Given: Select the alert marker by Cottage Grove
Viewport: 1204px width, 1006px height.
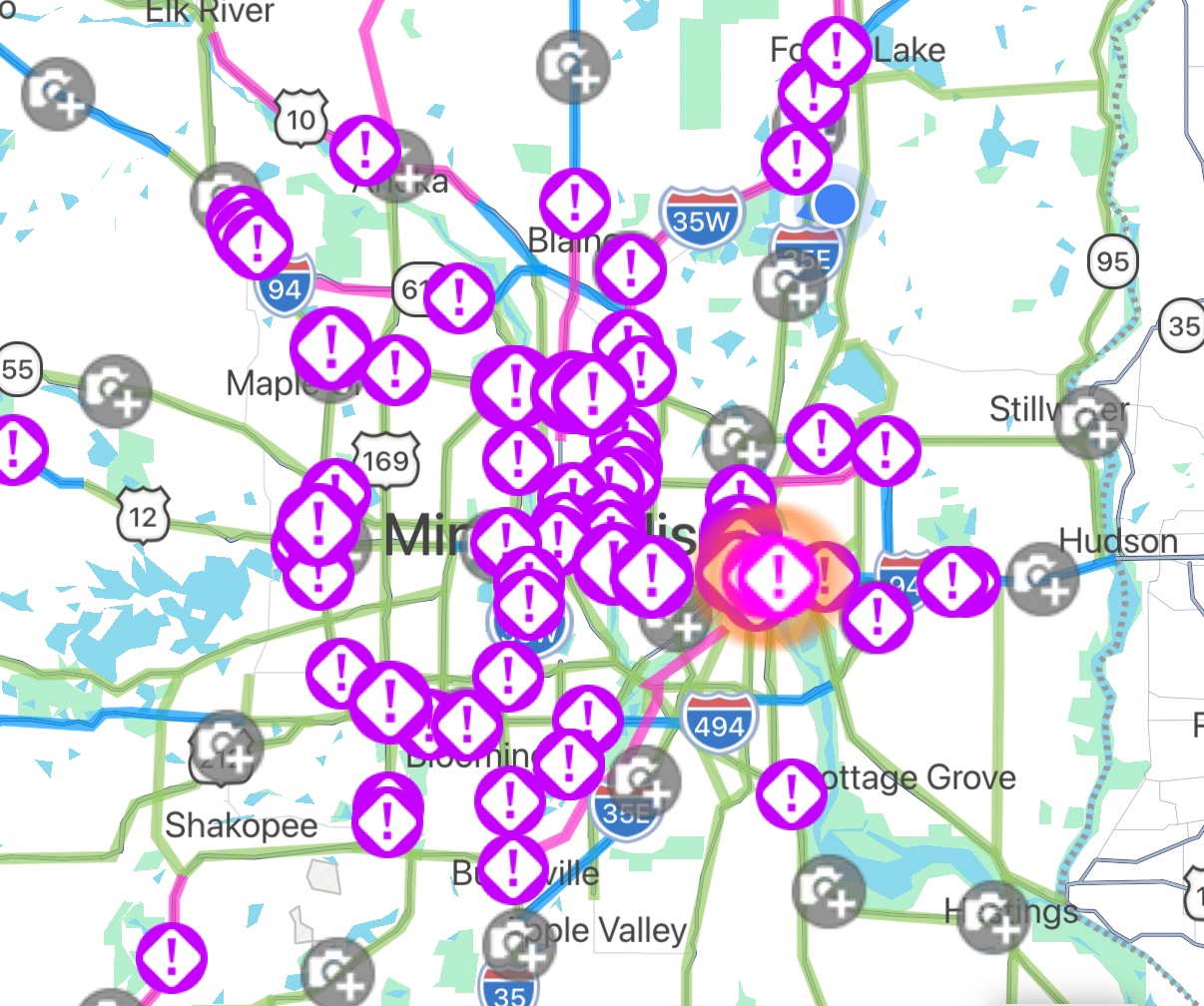Looking at the screenshot, I should tap(792, 792).
